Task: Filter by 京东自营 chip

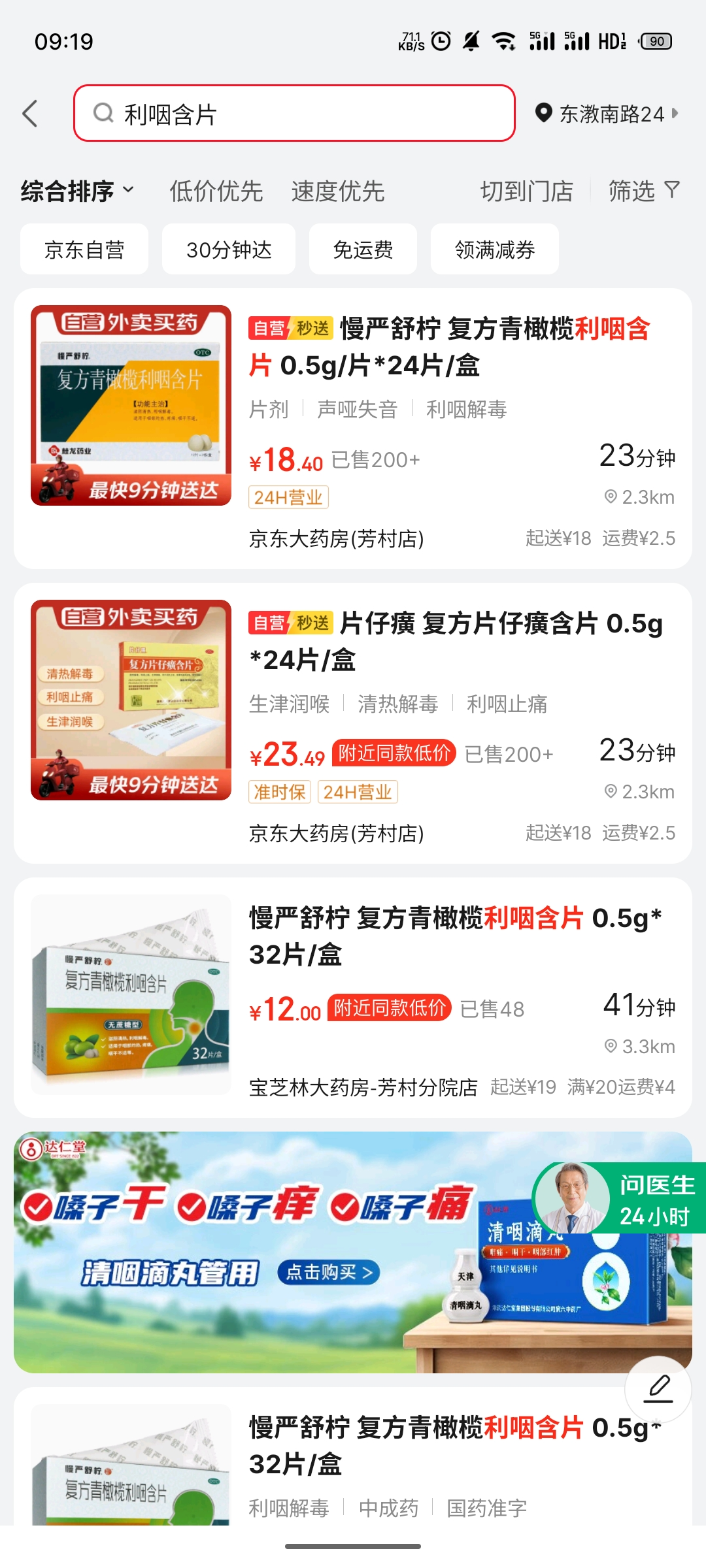Action: pos(84,250)
